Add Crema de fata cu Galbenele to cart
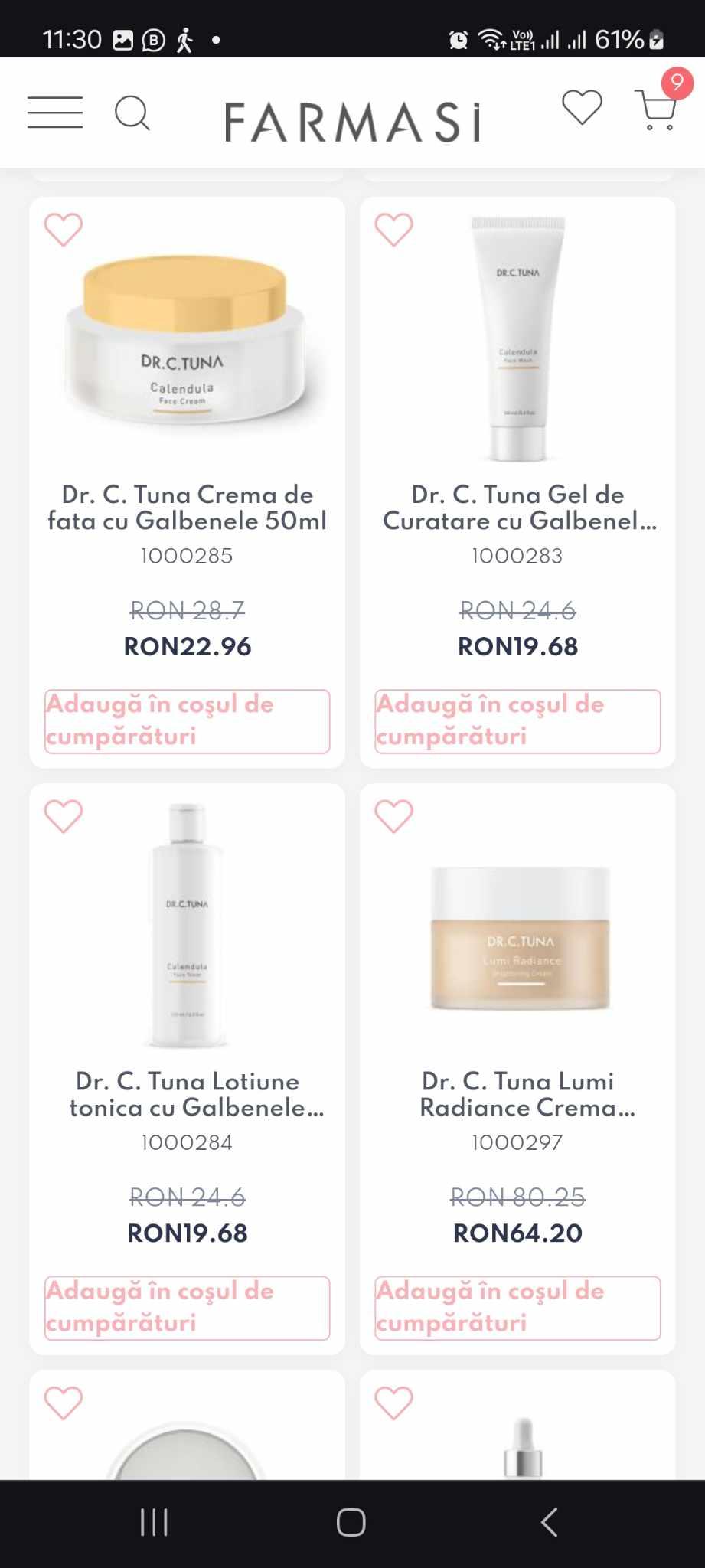705x1568 pixels. point(187,721)
